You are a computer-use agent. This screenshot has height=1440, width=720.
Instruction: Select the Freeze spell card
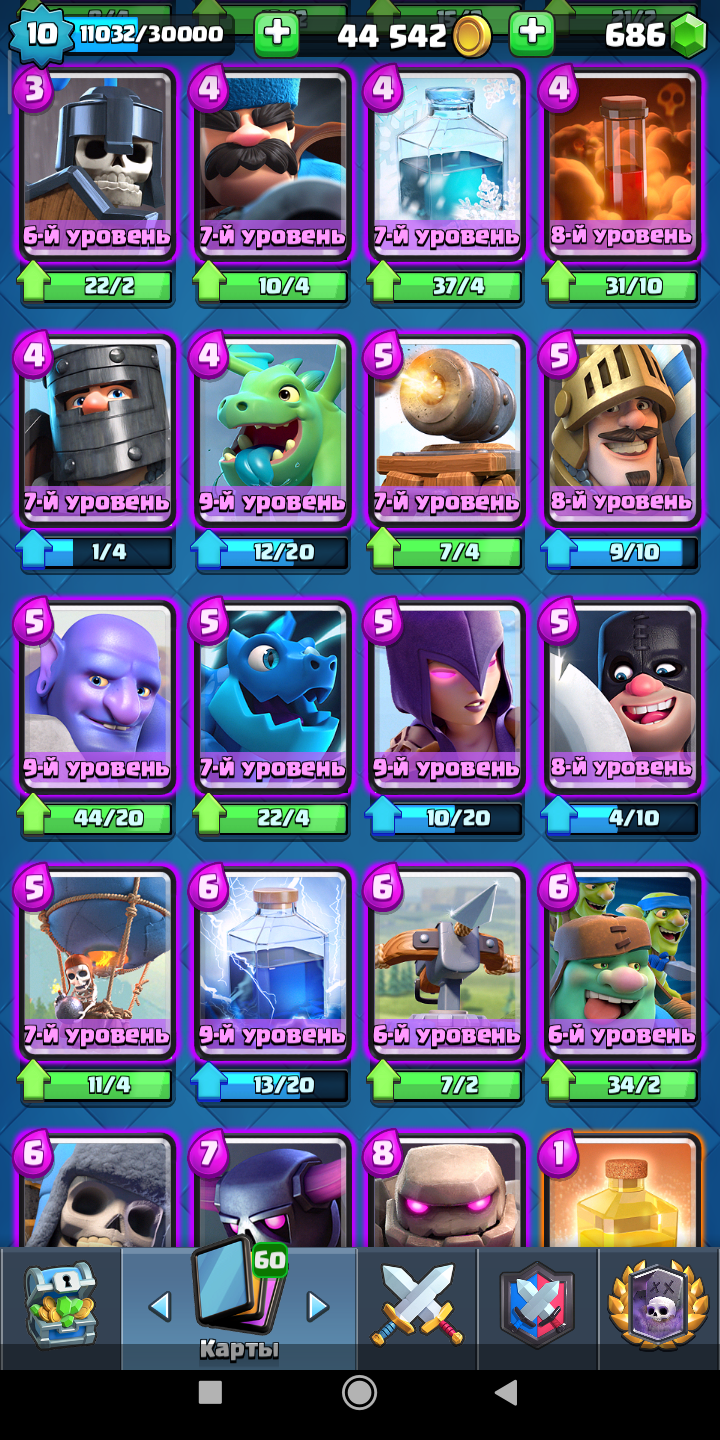(x=447, y=164)
